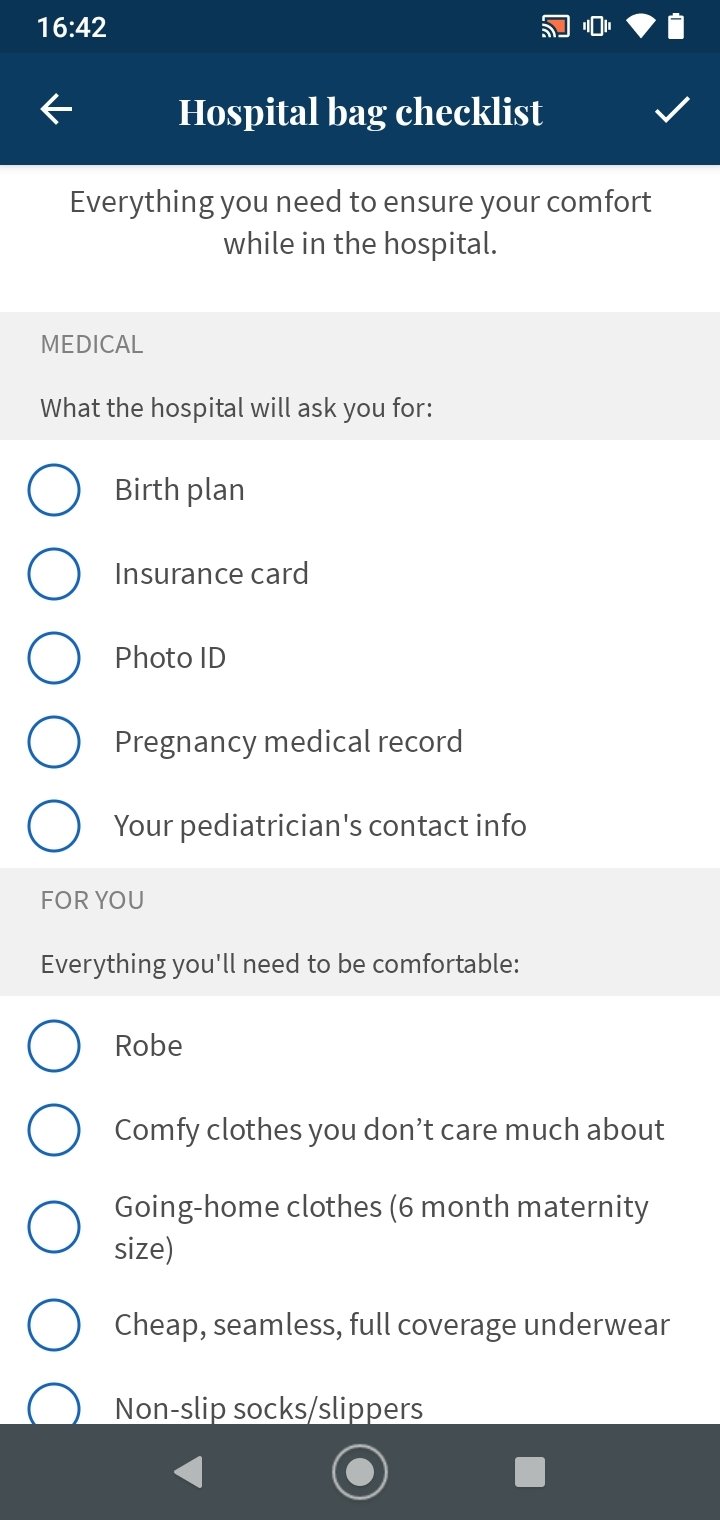
Task: Tick the Photo ID item
Action: click(x=54, y=658)
